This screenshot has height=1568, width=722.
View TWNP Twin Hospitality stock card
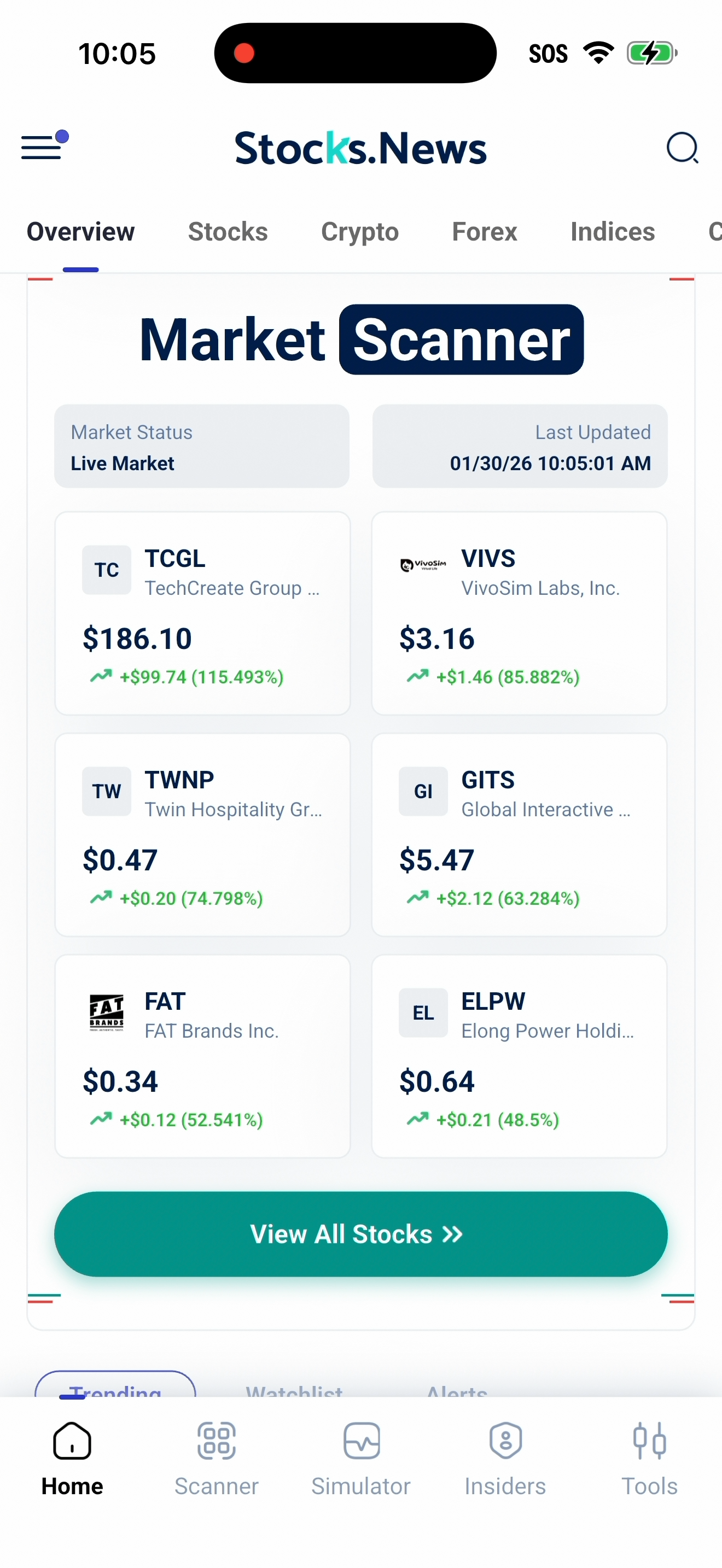203,834
